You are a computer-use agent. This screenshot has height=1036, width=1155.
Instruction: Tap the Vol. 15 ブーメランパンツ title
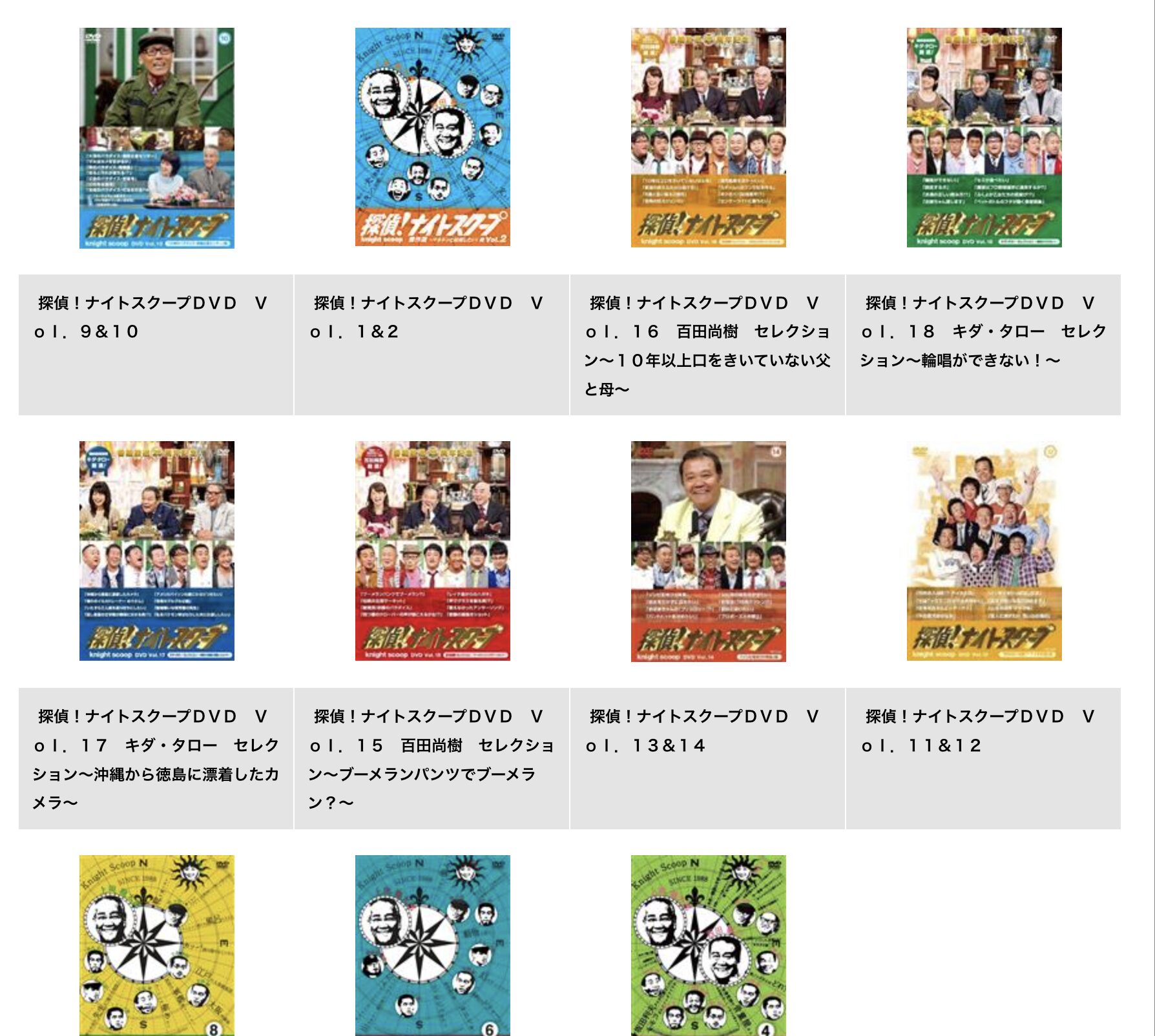pos(431,759)
